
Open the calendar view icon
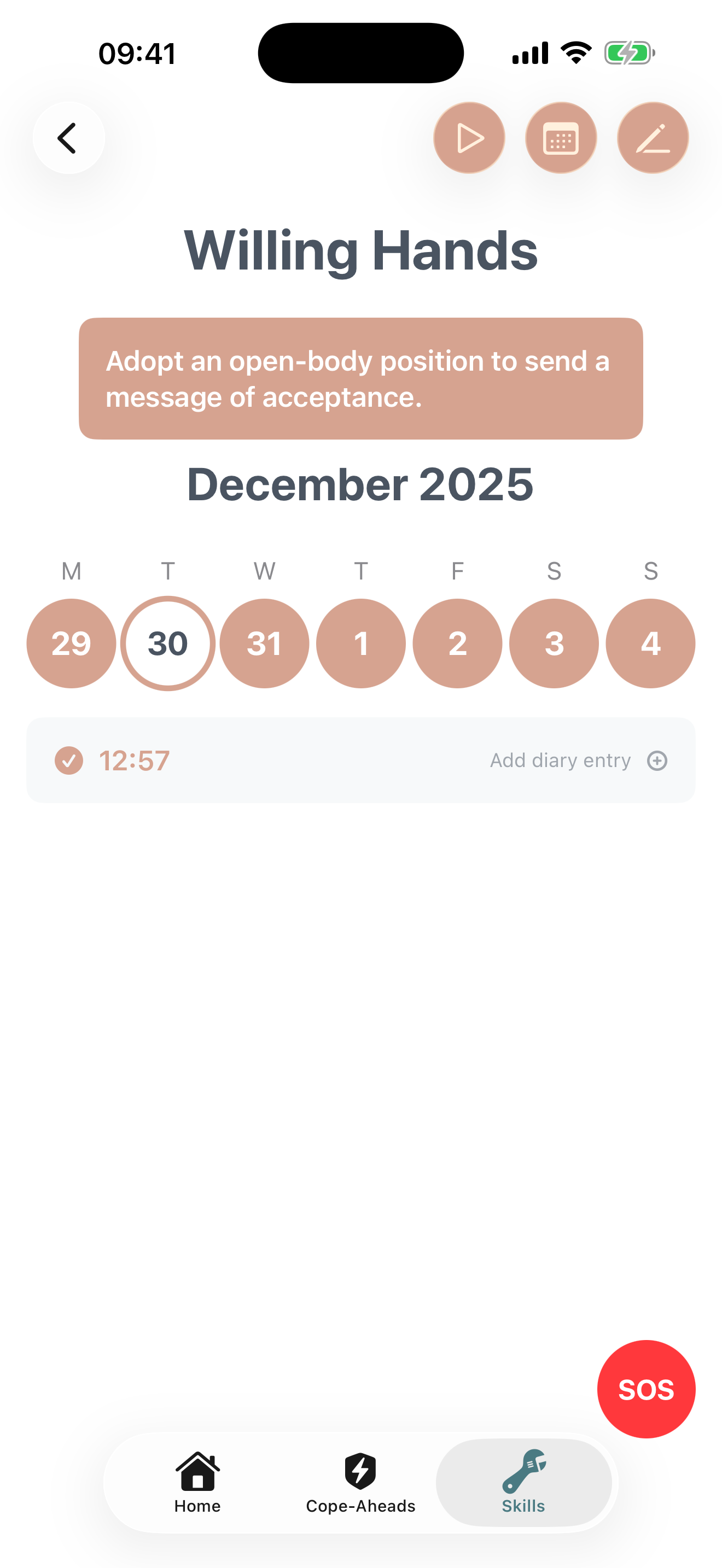[561, 138]
